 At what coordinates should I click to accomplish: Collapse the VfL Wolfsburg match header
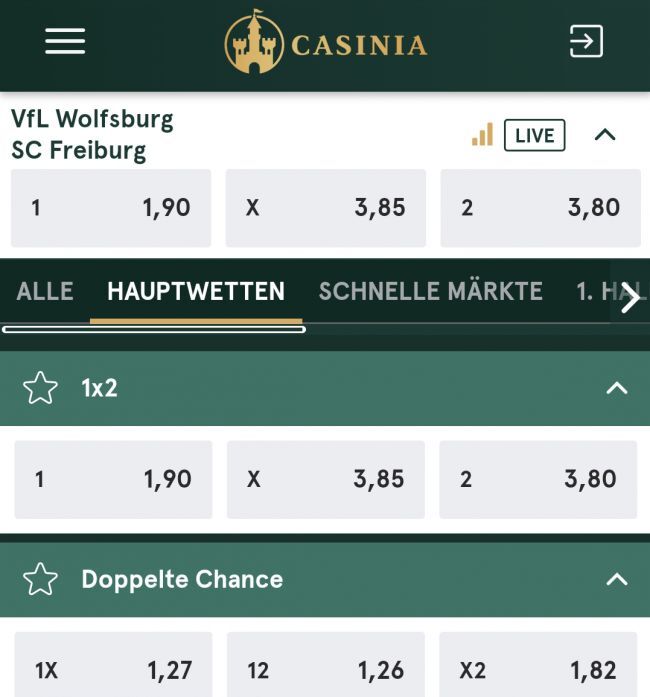(605, 135)
